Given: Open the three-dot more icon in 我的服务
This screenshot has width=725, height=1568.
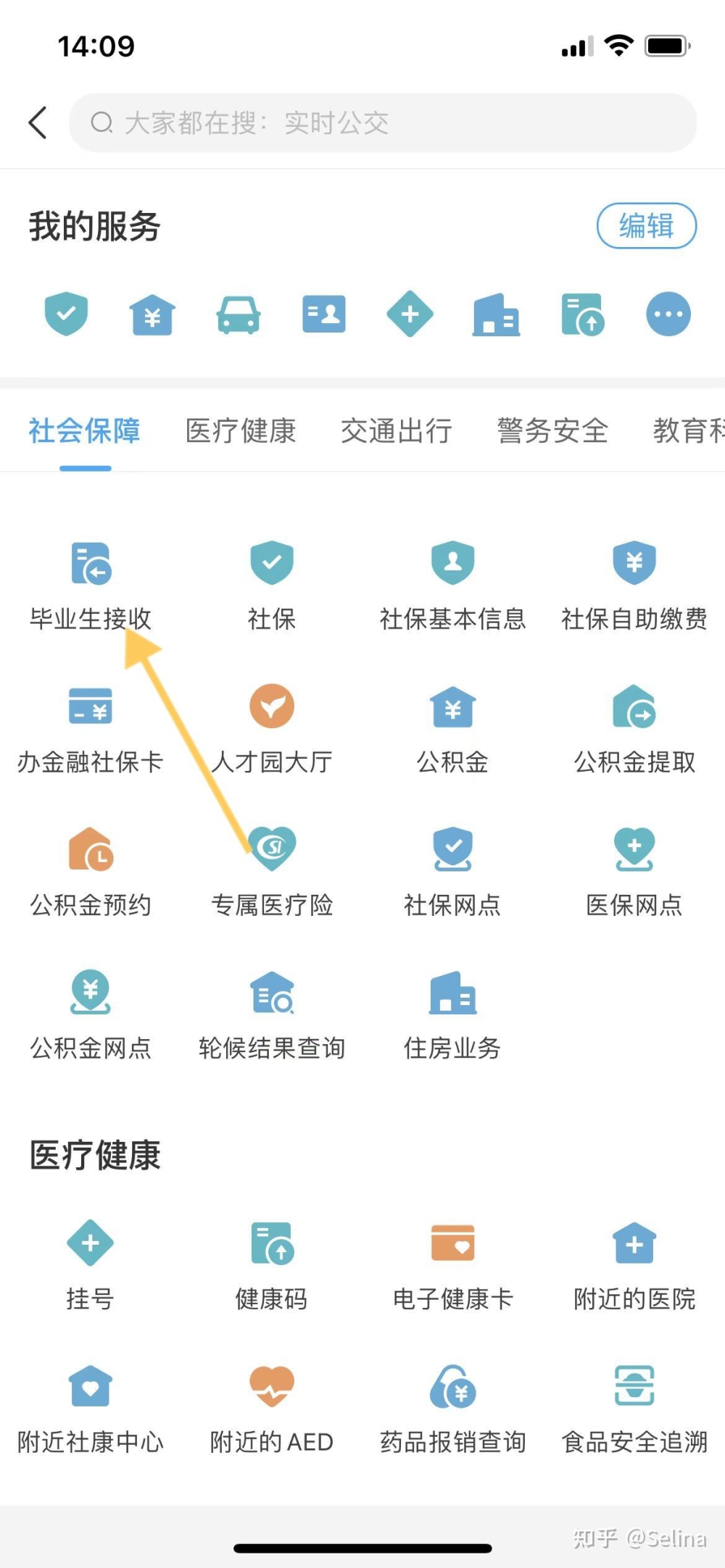Looking at the screenshot, I should (668, 314).
